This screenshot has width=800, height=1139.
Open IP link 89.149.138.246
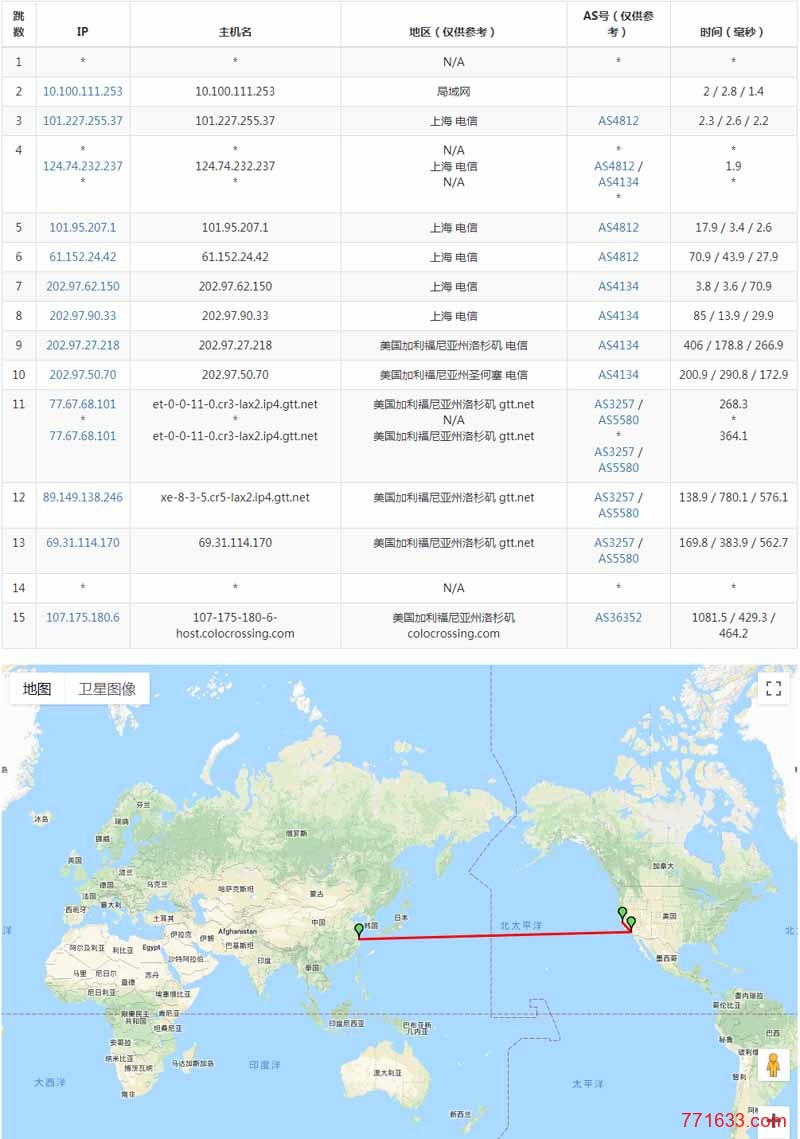[x=83, y=497]
